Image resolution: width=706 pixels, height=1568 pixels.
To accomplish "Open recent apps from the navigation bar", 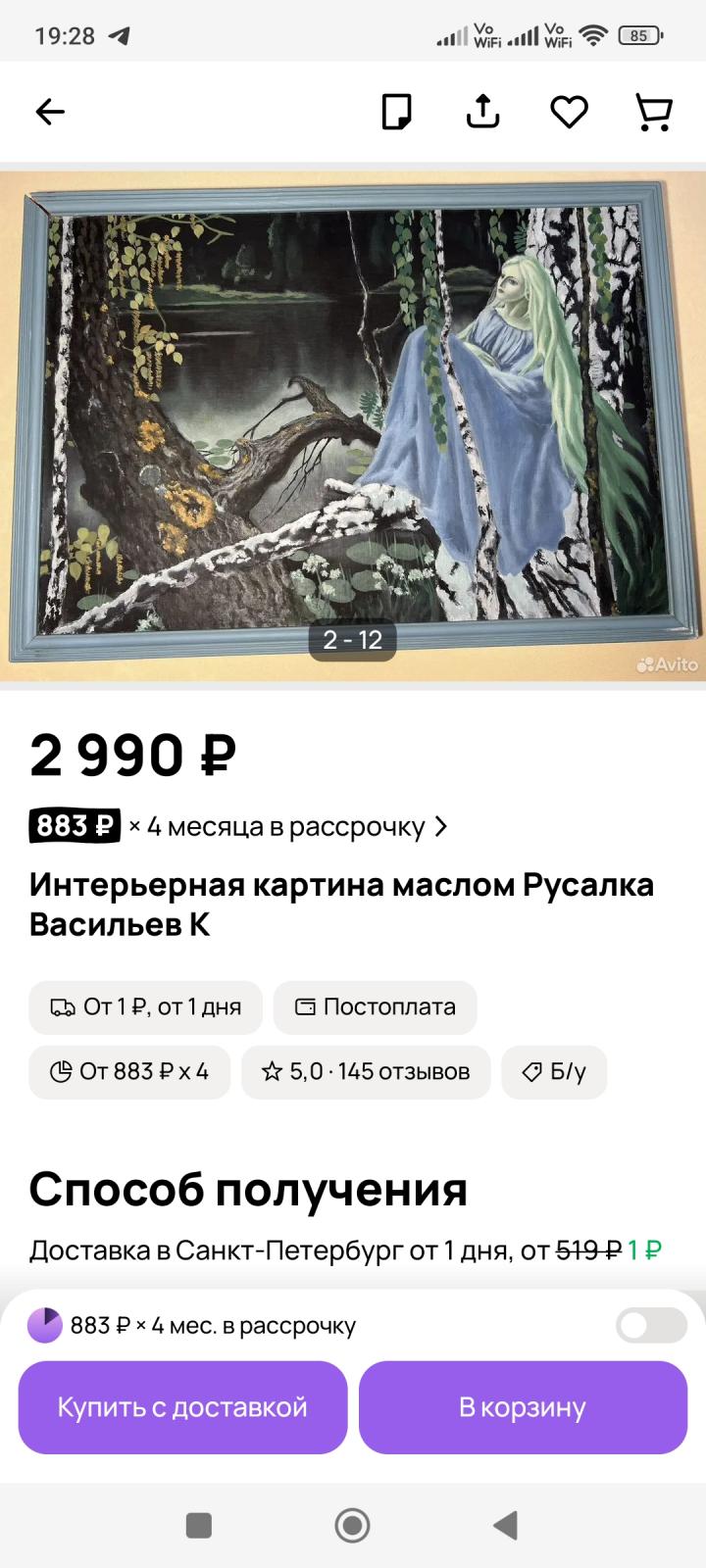I will point(199,1525).
